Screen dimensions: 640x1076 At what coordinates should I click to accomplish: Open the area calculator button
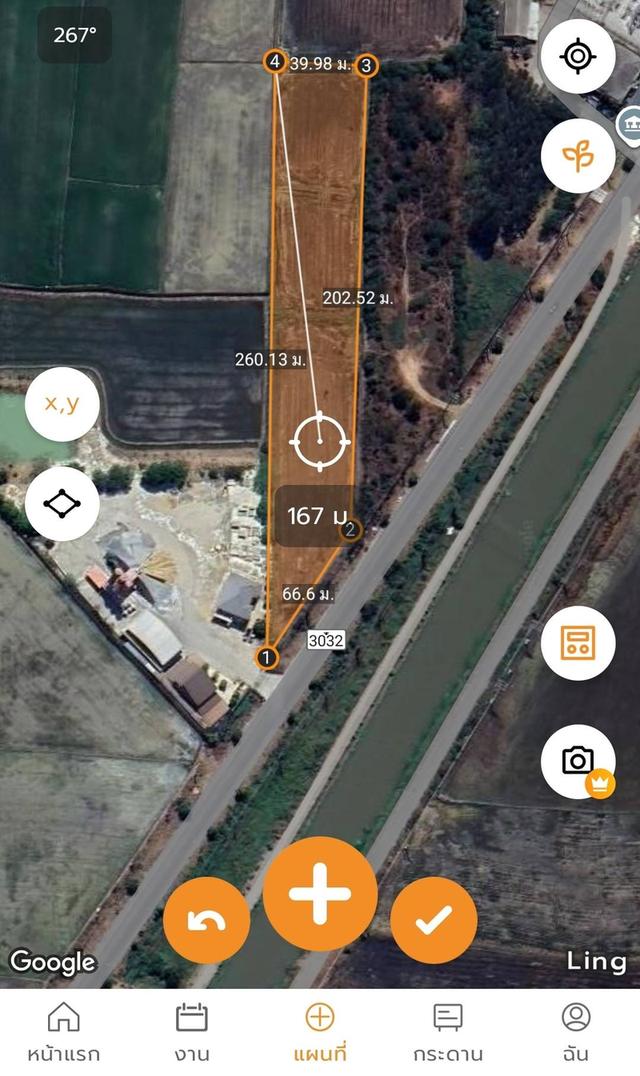click(578, 643)
